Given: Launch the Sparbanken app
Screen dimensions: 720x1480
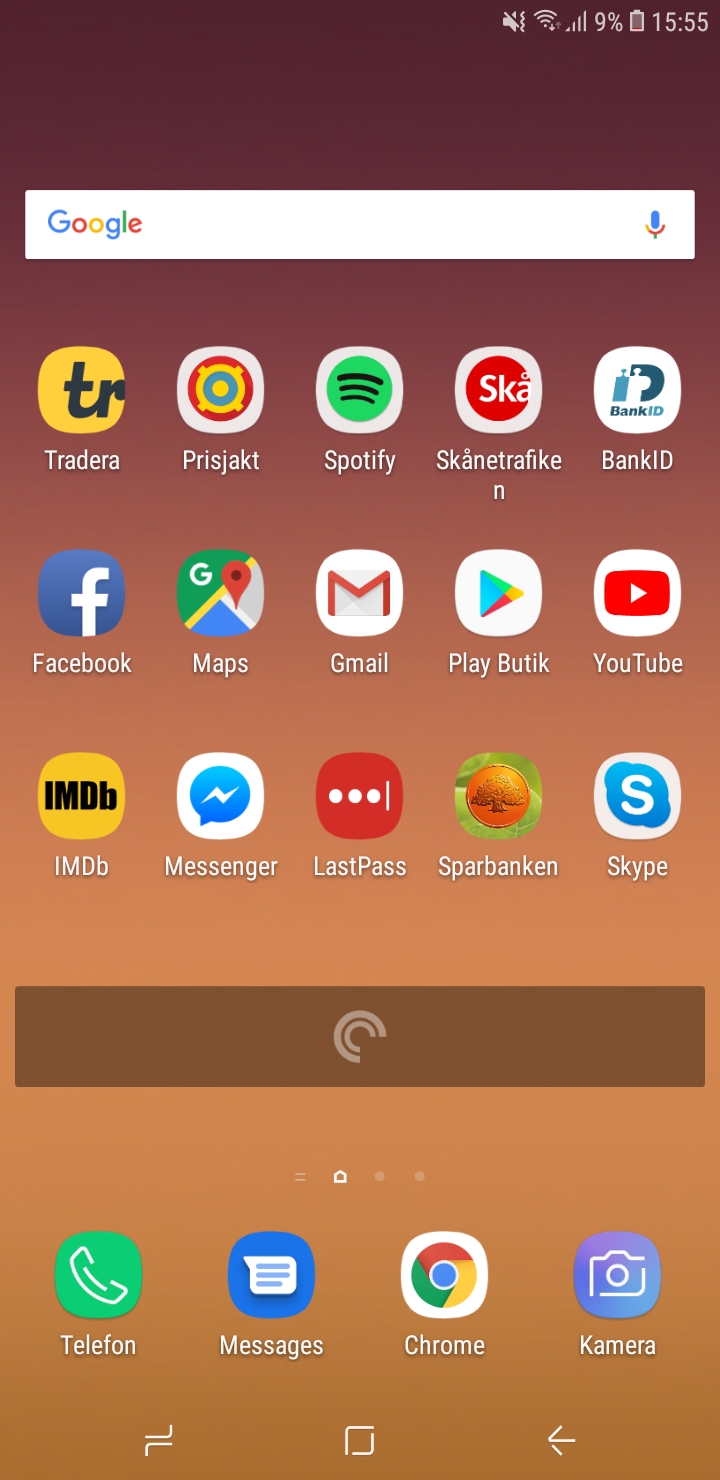Looking at the screenshot, I should point(499,796).
